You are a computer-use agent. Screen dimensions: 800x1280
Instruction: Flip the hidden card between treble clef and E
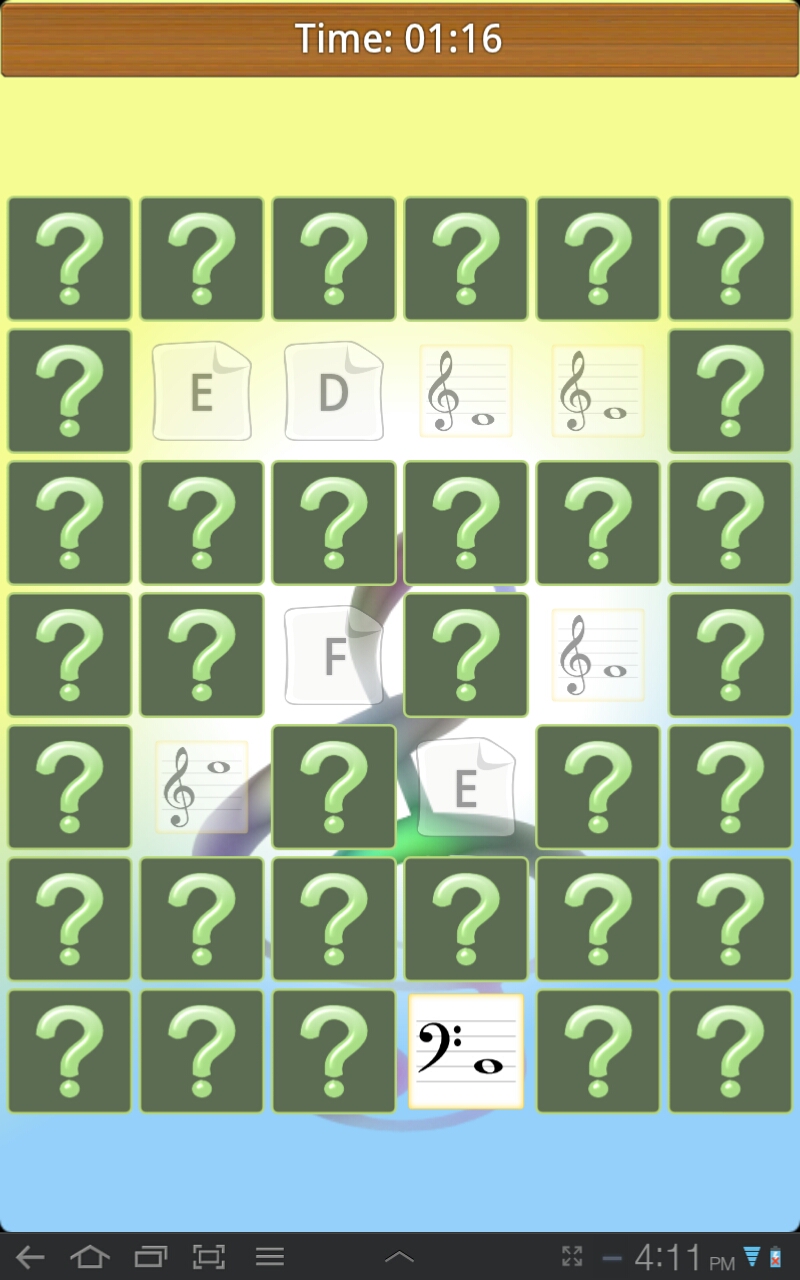(334, 787)
